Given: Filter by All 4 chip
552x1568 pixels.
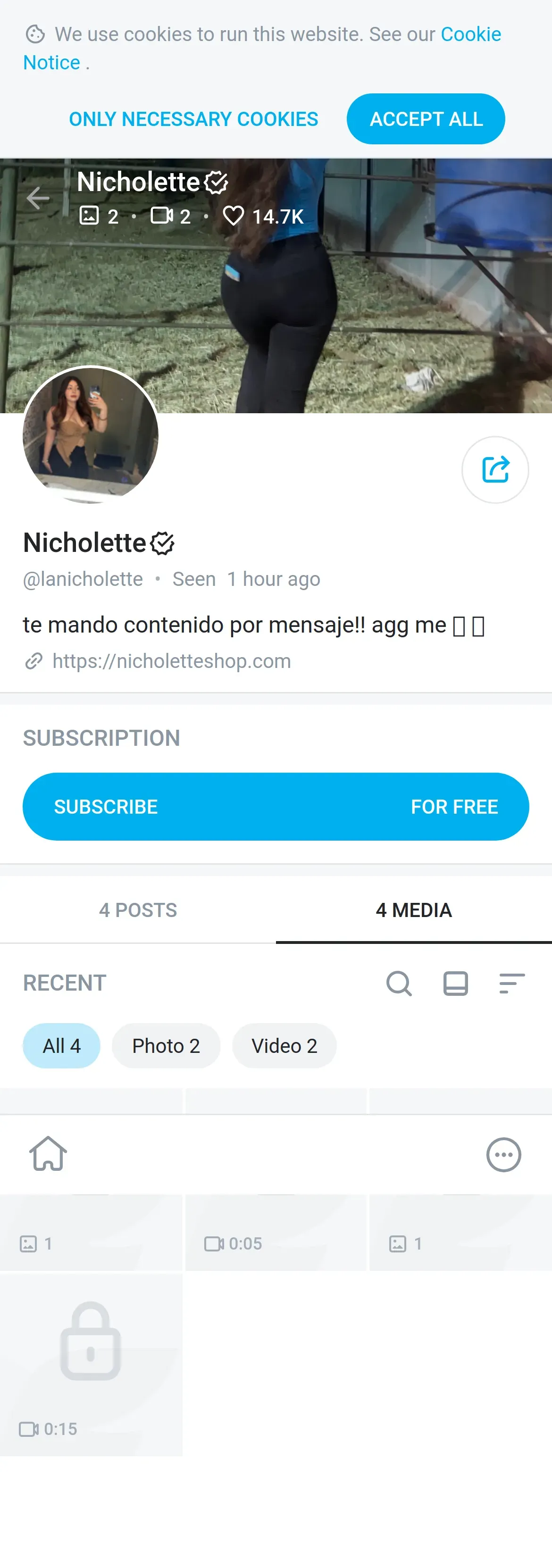Looking at the screenshot, I should (61, 1046).
